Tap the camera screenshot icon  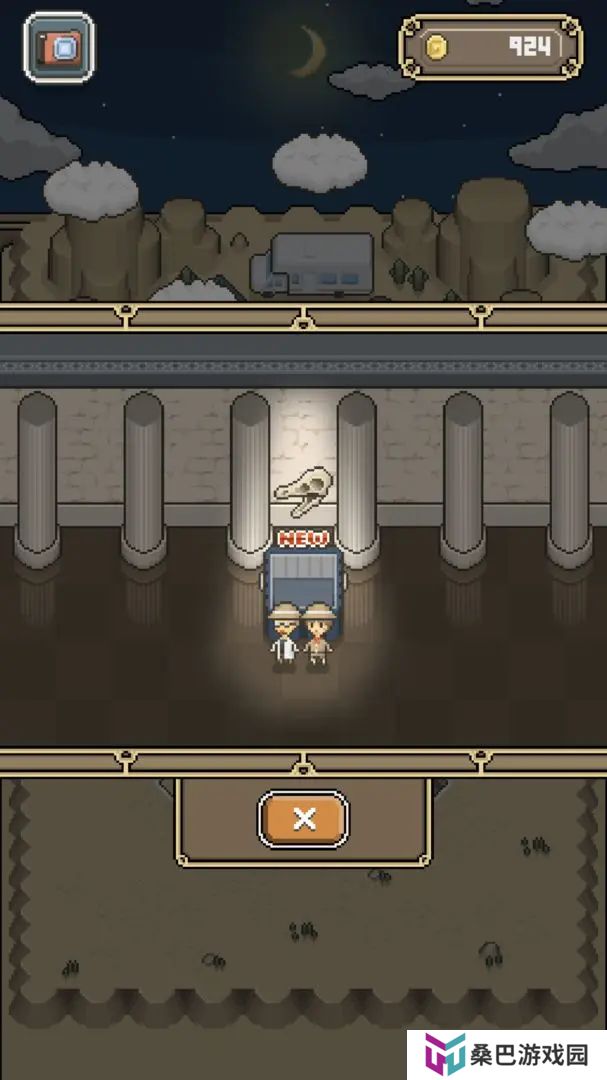pyautogui.click(x=59, y=48)
